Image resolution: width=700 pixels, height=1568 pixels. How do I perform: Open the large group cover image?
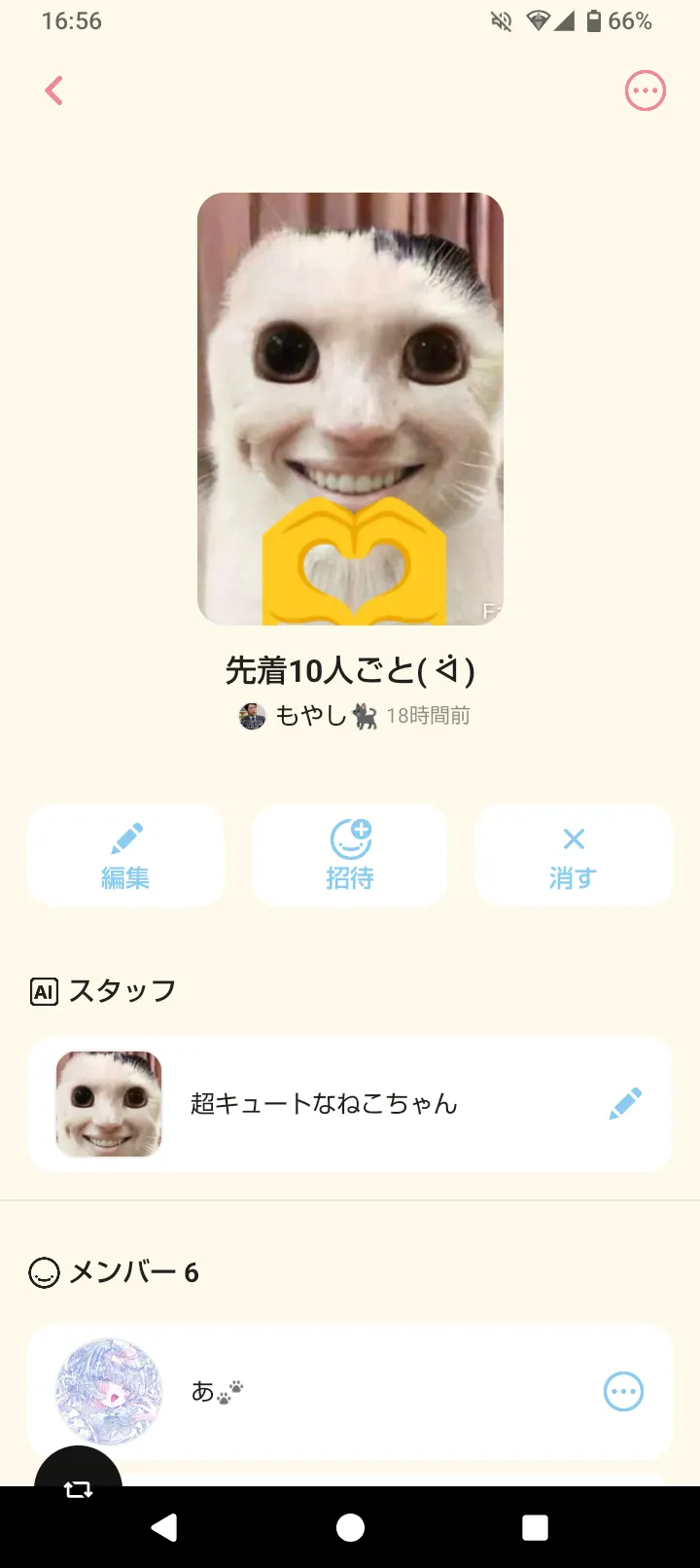pyautogui.click(x=350, y=409)
